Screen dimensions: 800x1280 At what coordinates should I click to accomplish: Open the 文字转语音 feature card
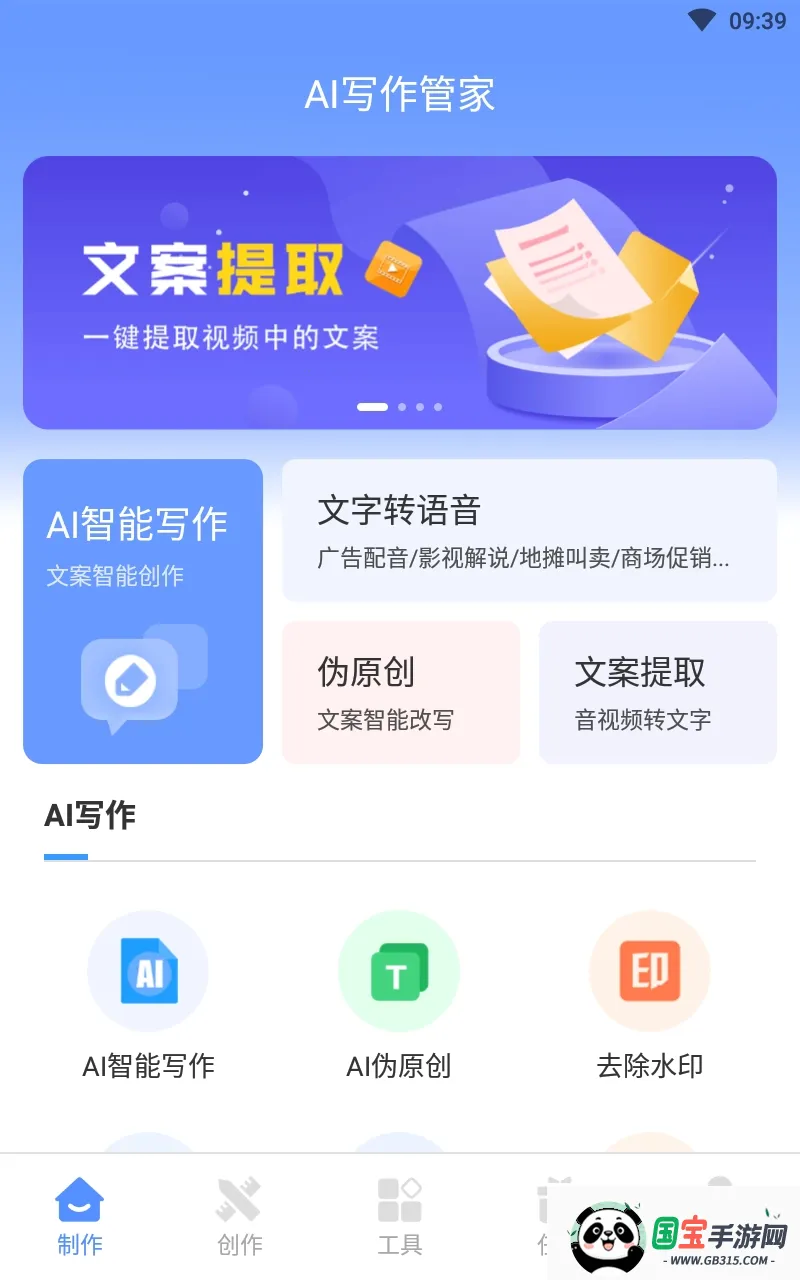528,530
